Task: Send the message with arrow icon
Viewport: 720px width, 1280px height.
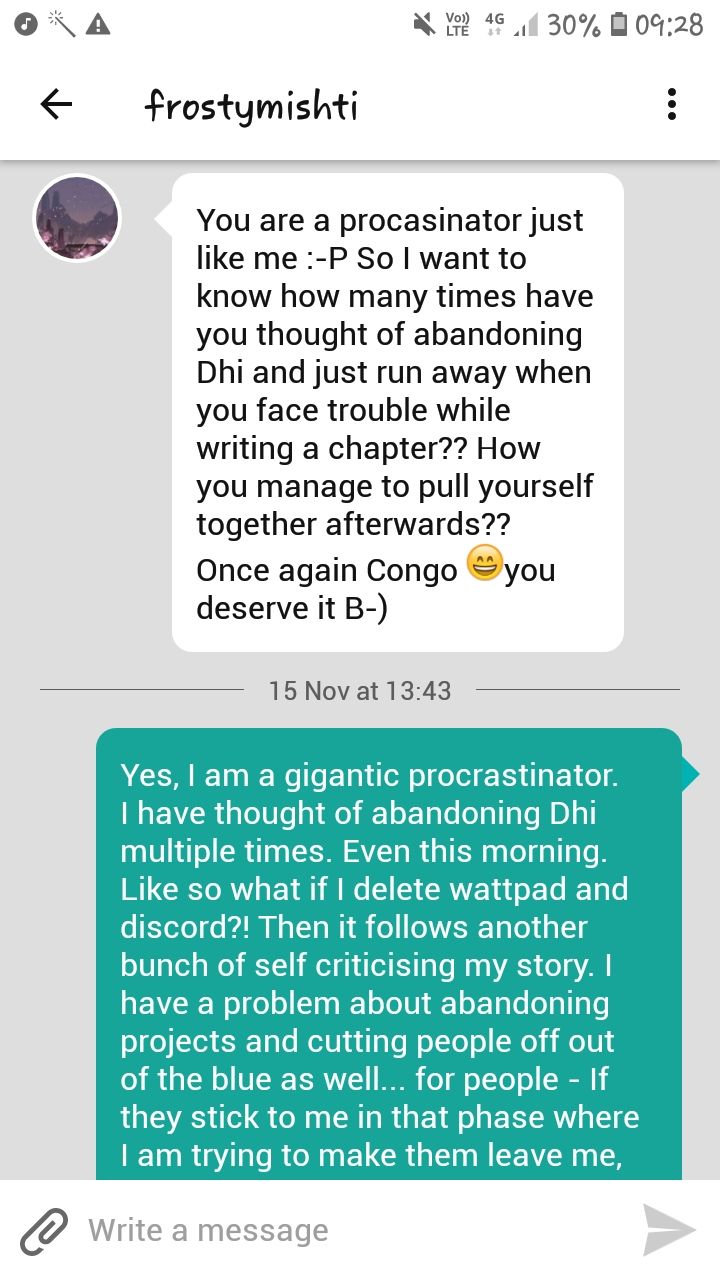Action: [668, 1230]
